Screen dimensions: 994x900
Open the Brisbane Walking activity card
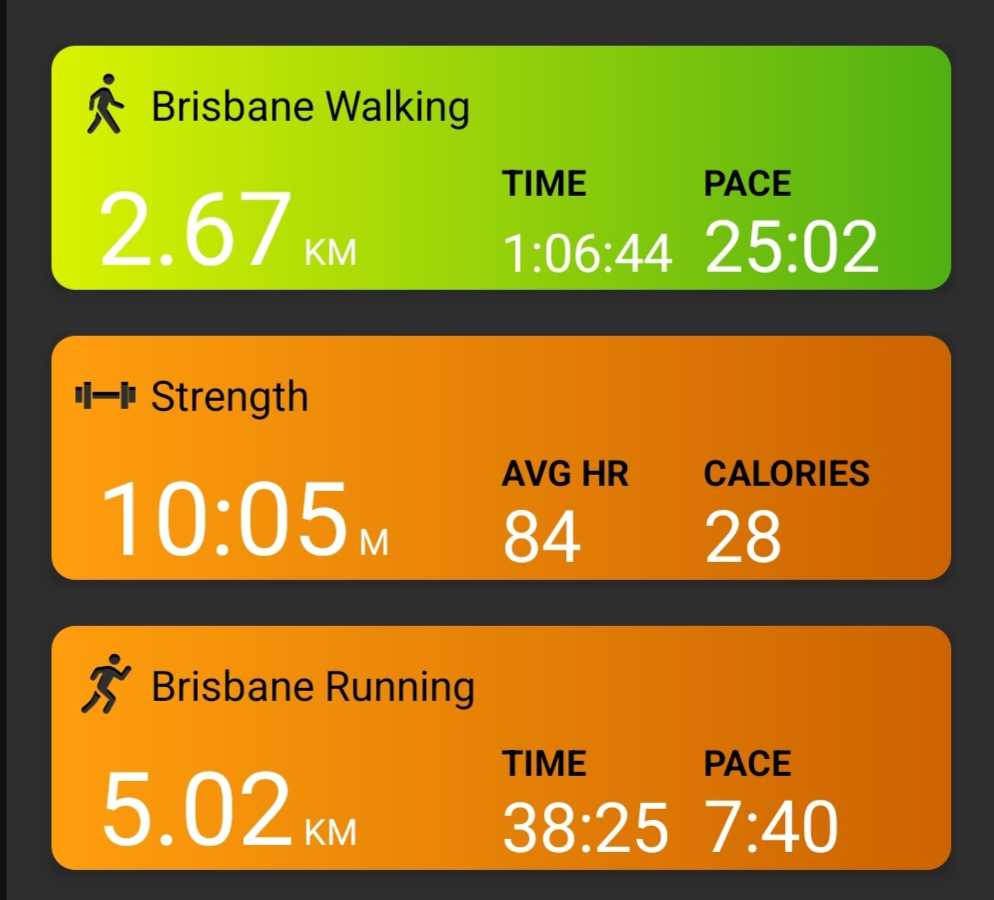(x=500, y=168)
